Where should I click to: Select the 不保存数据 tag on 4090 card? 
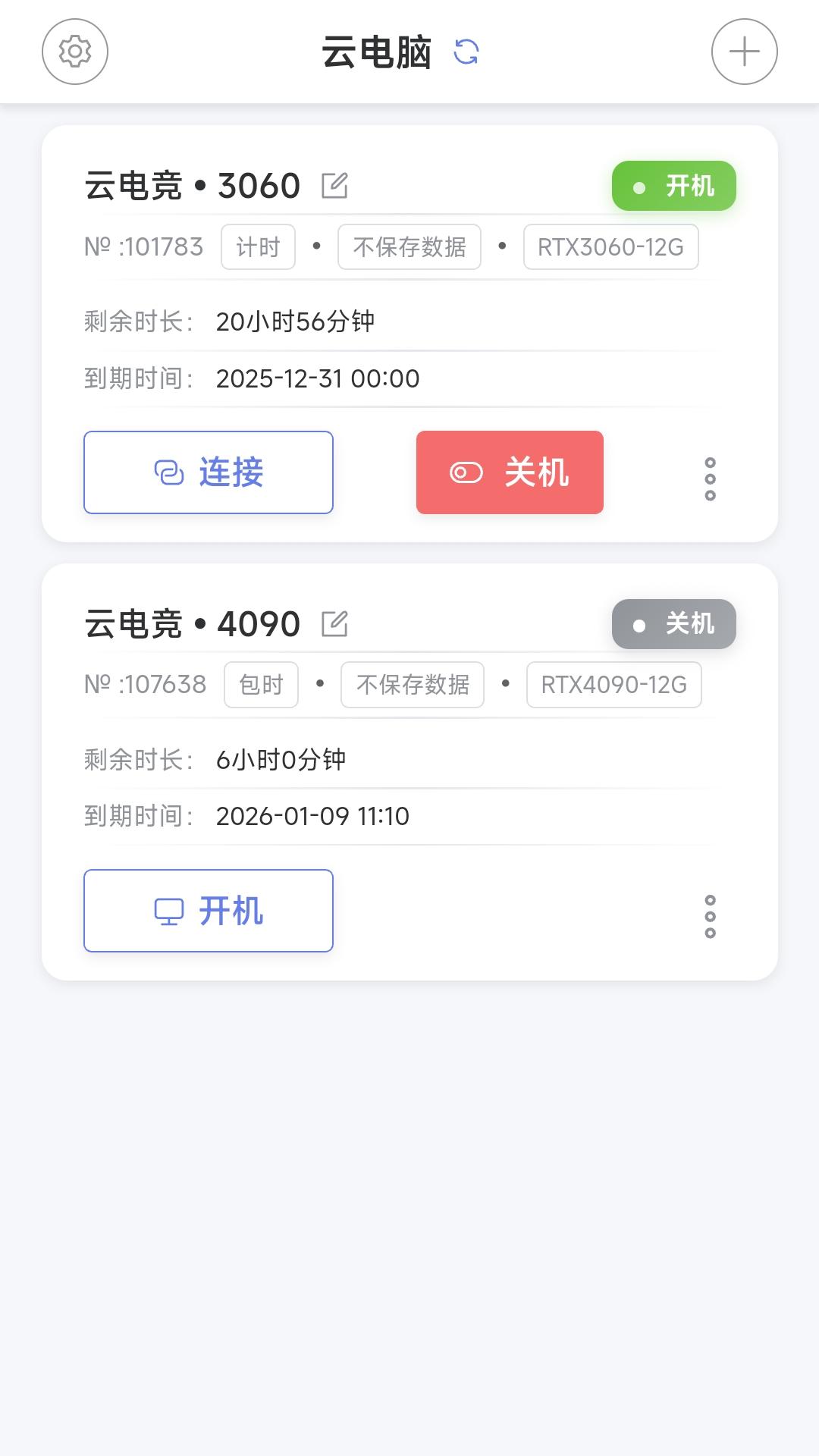[x=412, y=684]
